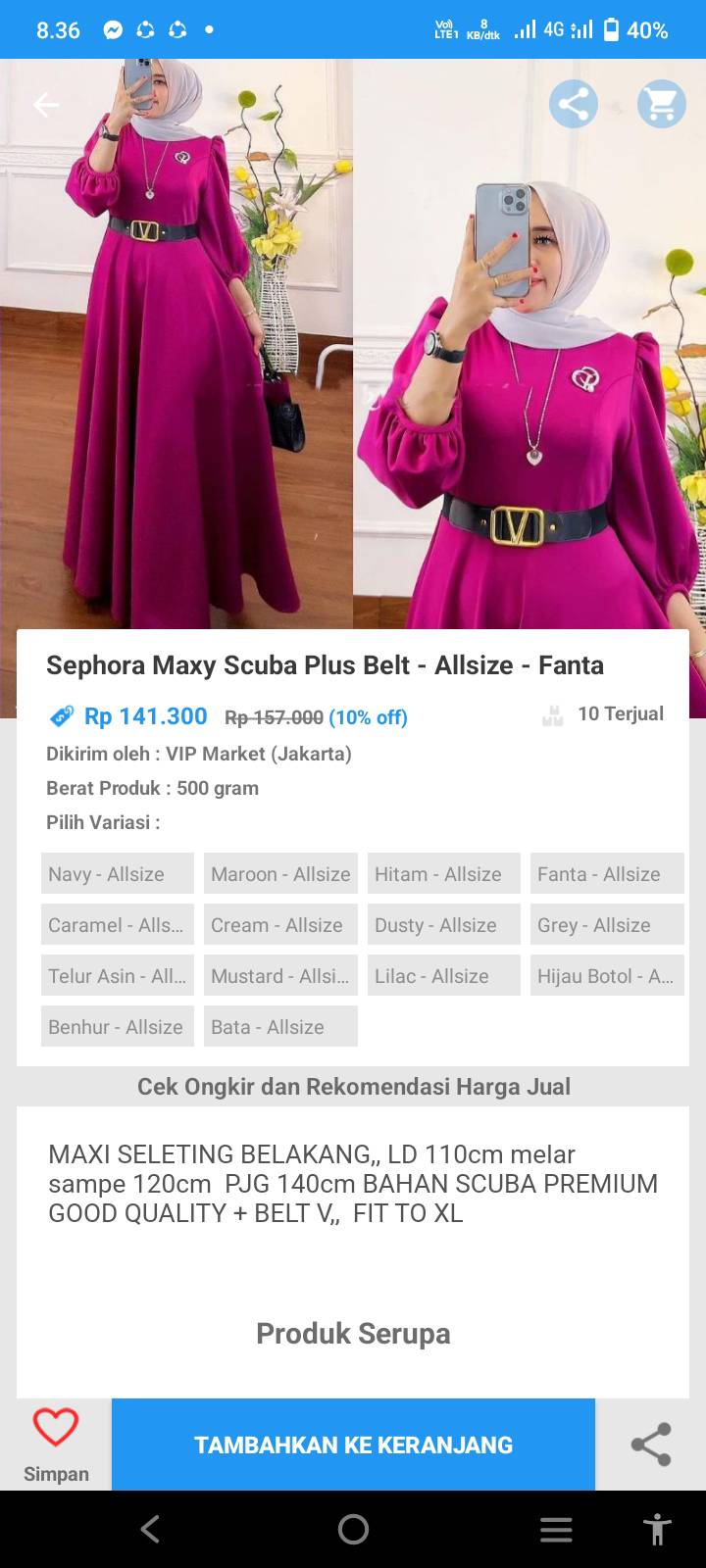
Task: Go back using the top-left arrow
Action: click(x=46, y=105)
